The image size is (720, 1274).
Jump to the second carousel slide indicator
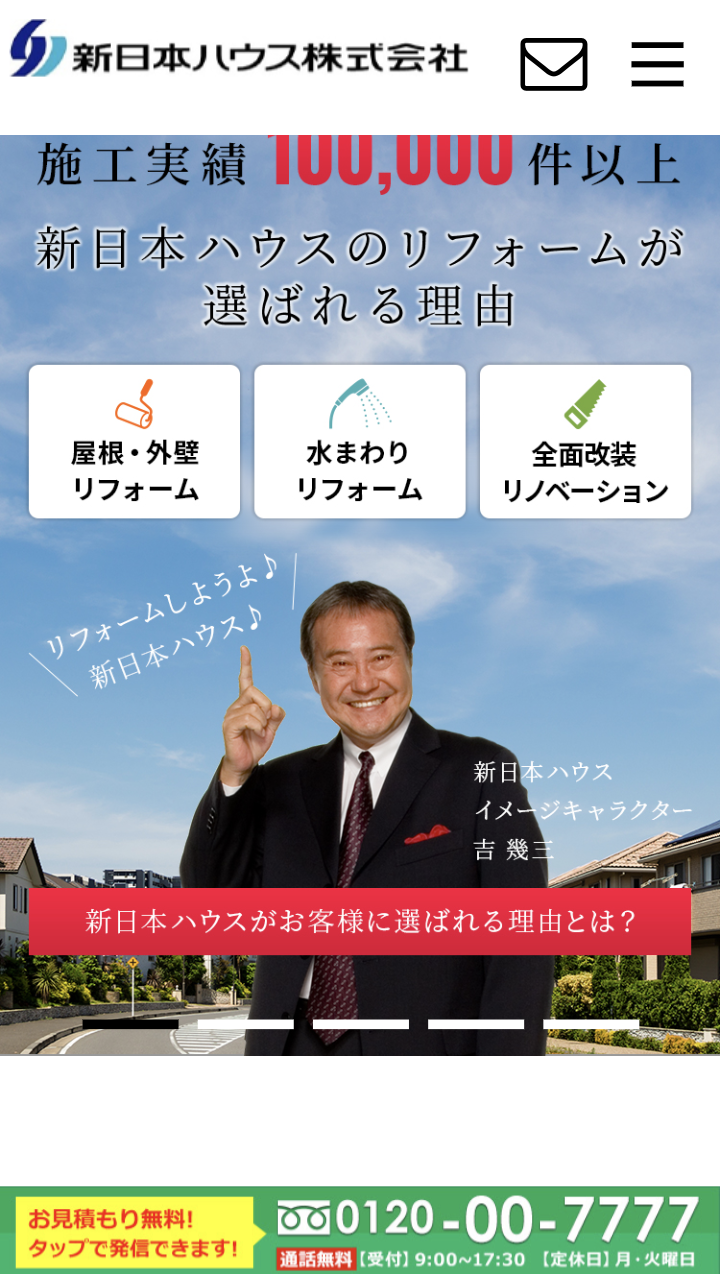(246, 1024)
